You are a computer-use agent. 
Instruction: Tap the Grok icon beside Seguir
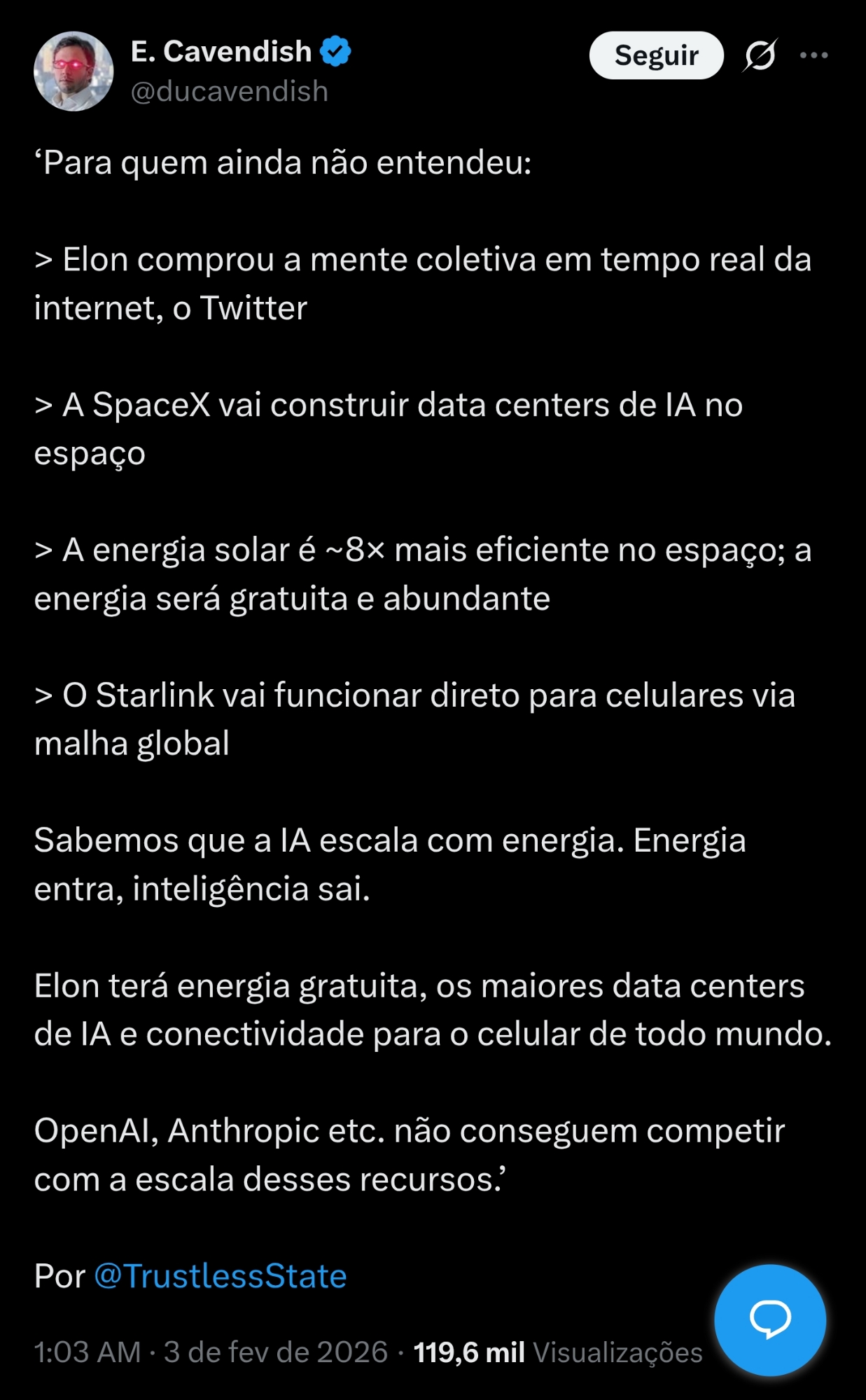(x=760, y=55)
